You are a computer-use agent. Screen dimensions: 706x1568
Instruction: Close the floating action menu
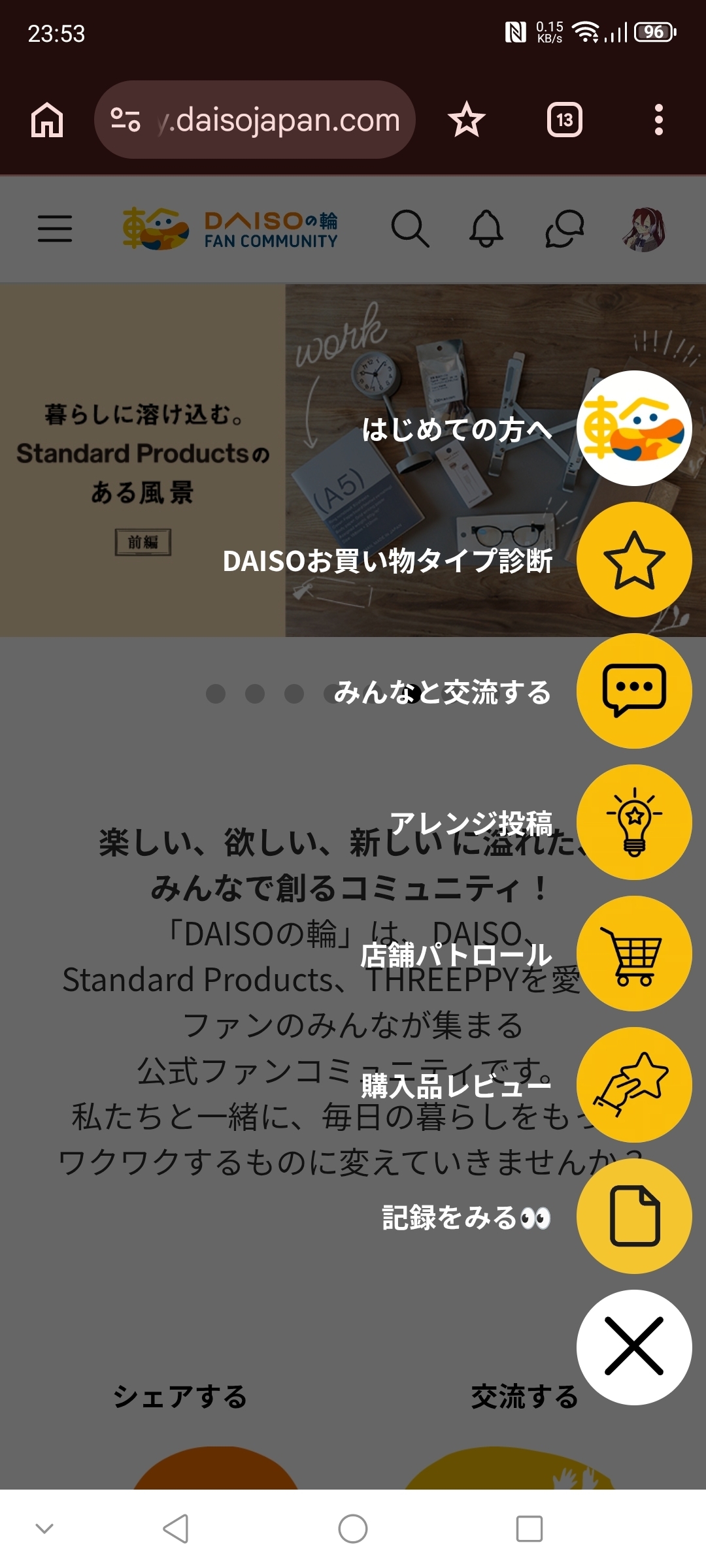(633, 1347)
